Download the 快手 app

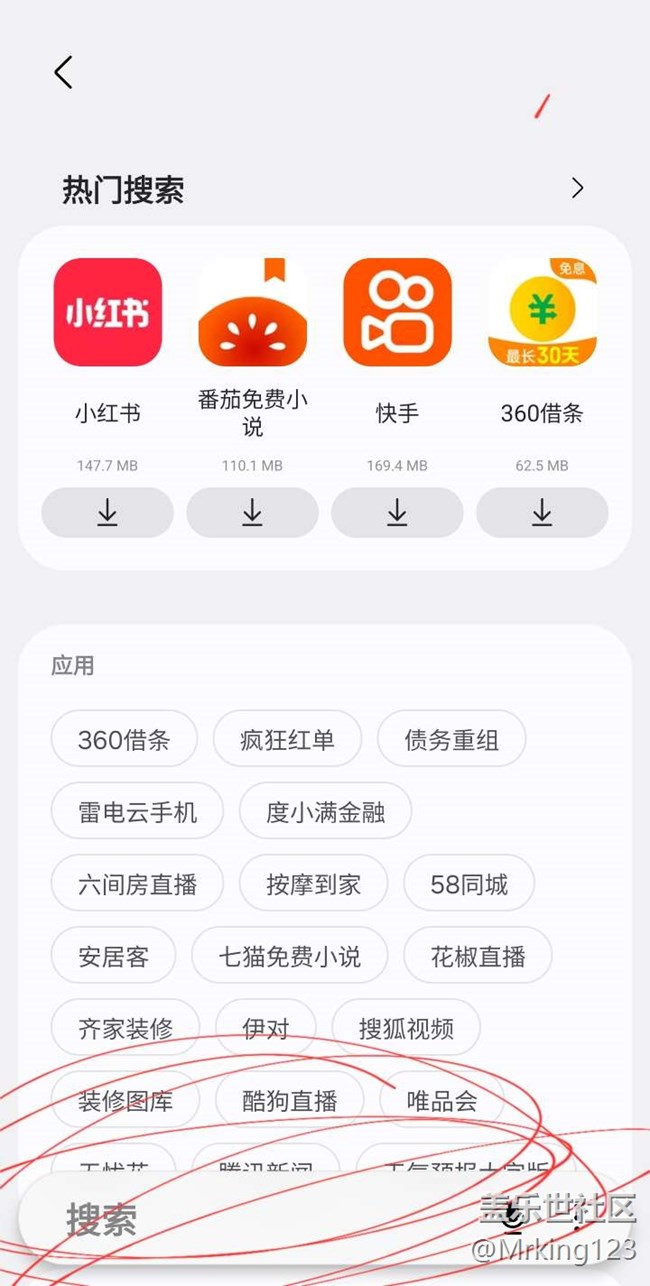(x=397, y=513)
